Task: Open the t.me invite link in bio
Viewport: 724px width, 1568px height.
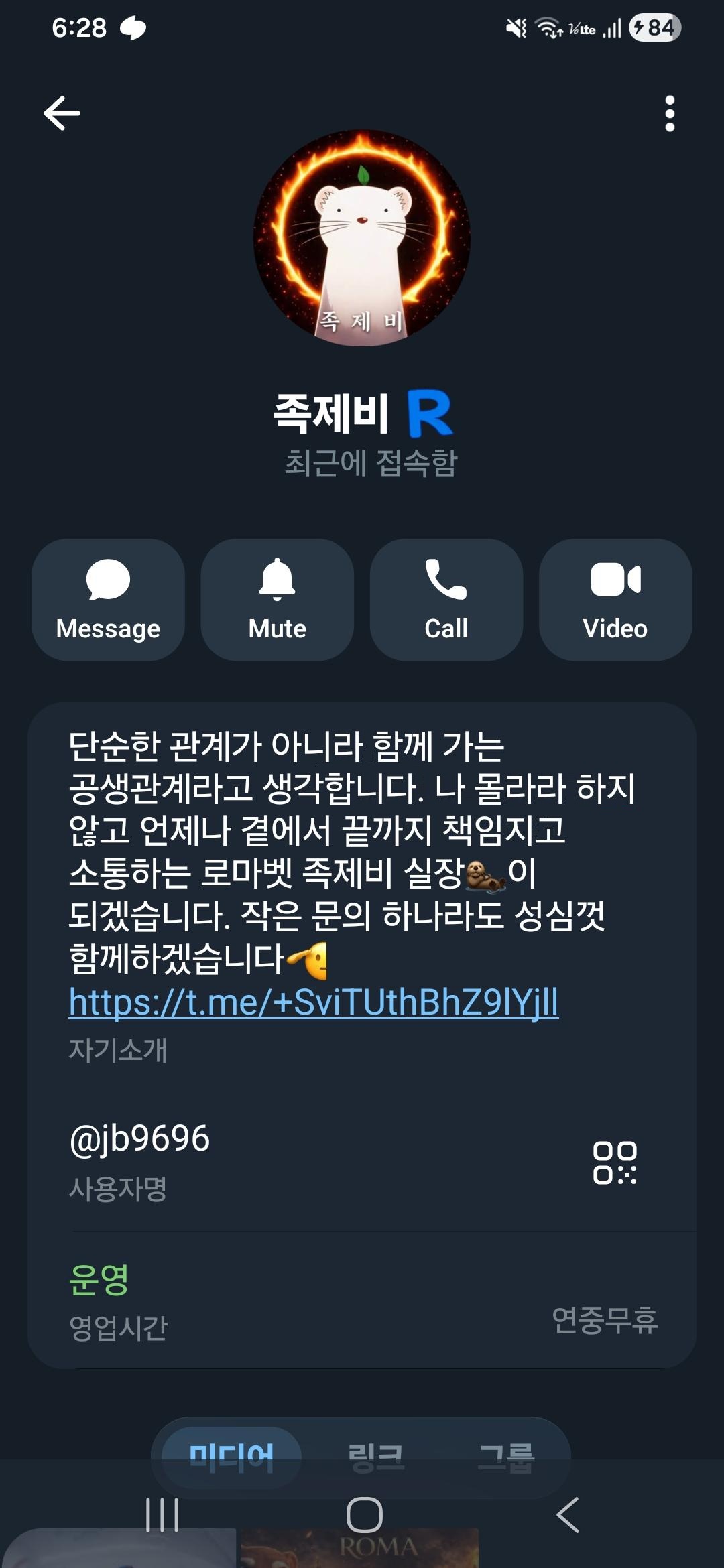Action: click(x=313, y=1002)
